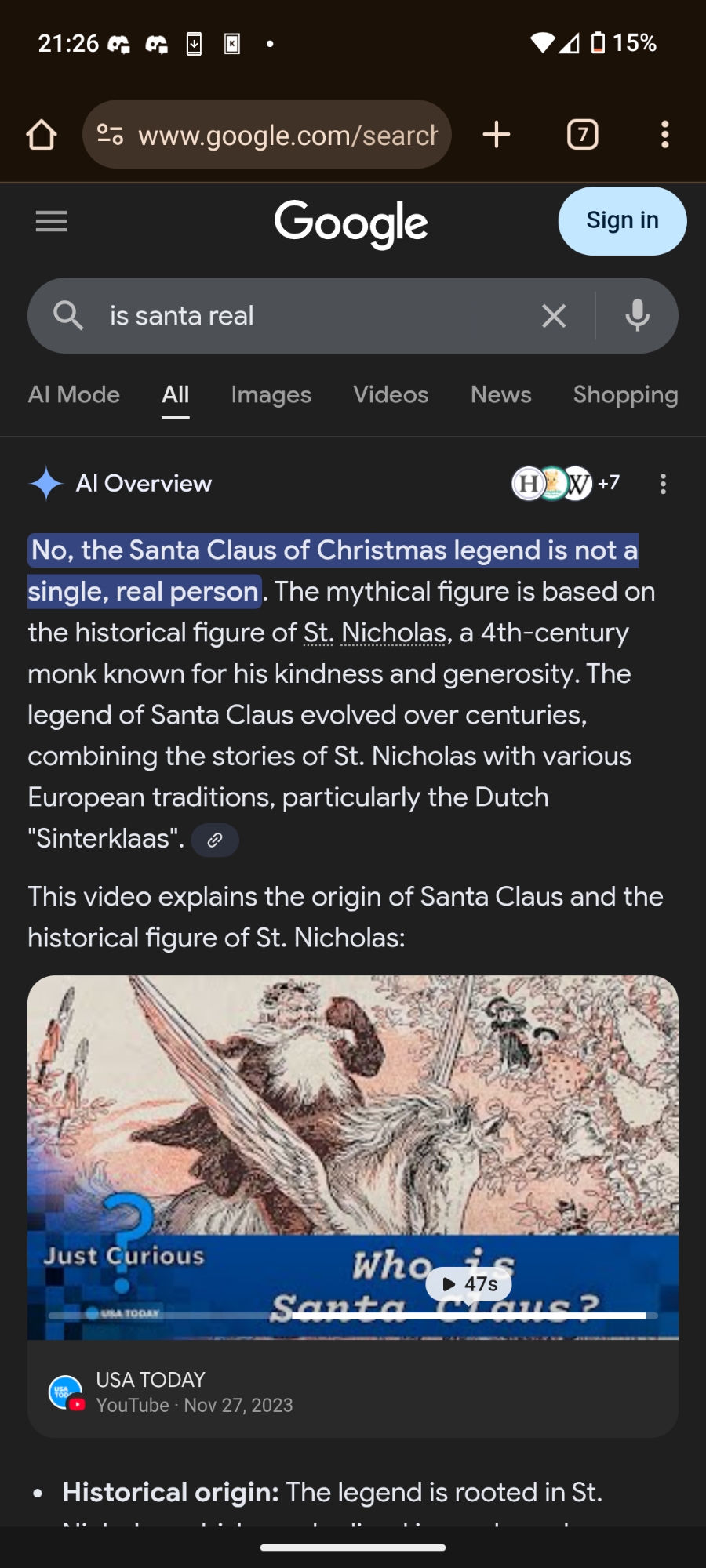Play the USA TODAY Santa Claus video
The image size is (706, 1568).
click(353, 1156)
